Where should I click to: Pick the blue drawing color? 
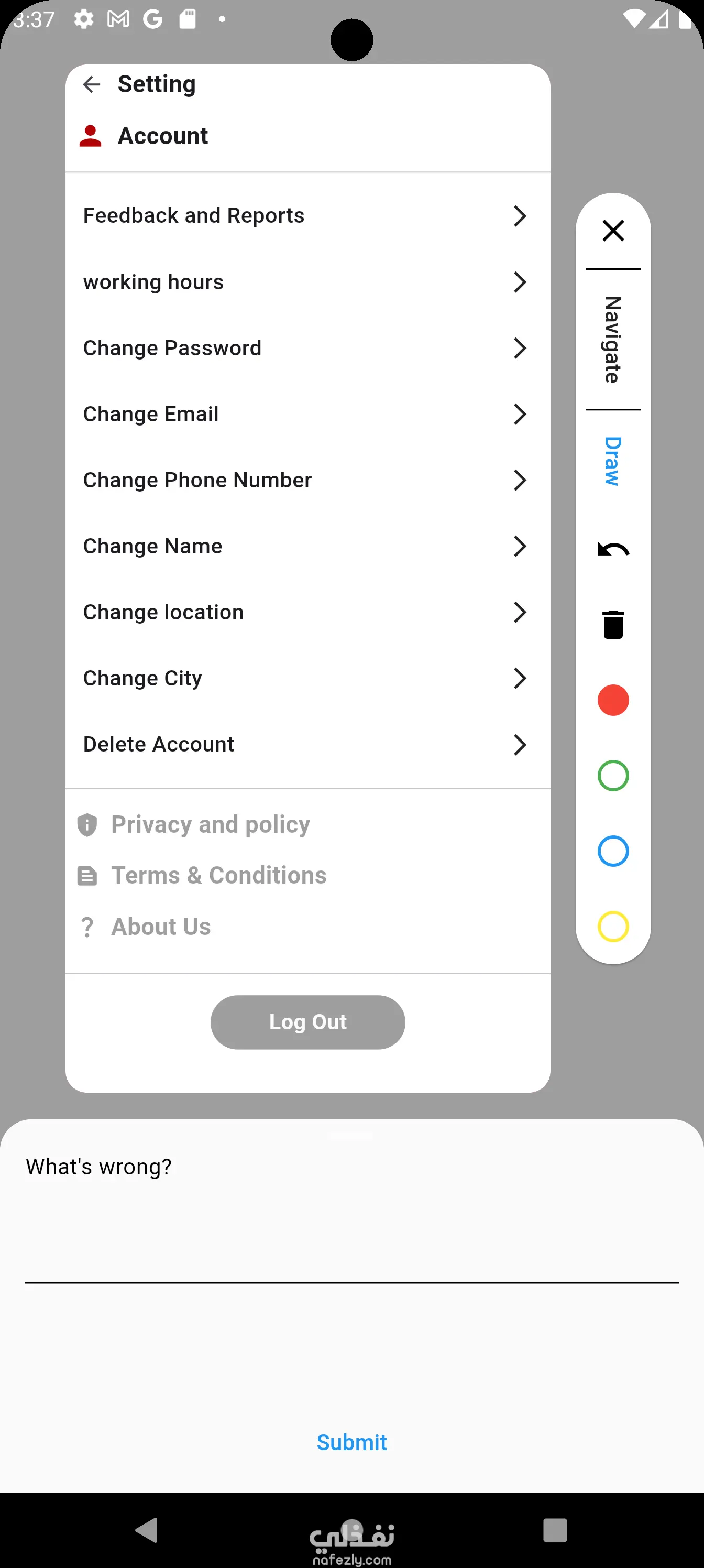pos(613,851)
